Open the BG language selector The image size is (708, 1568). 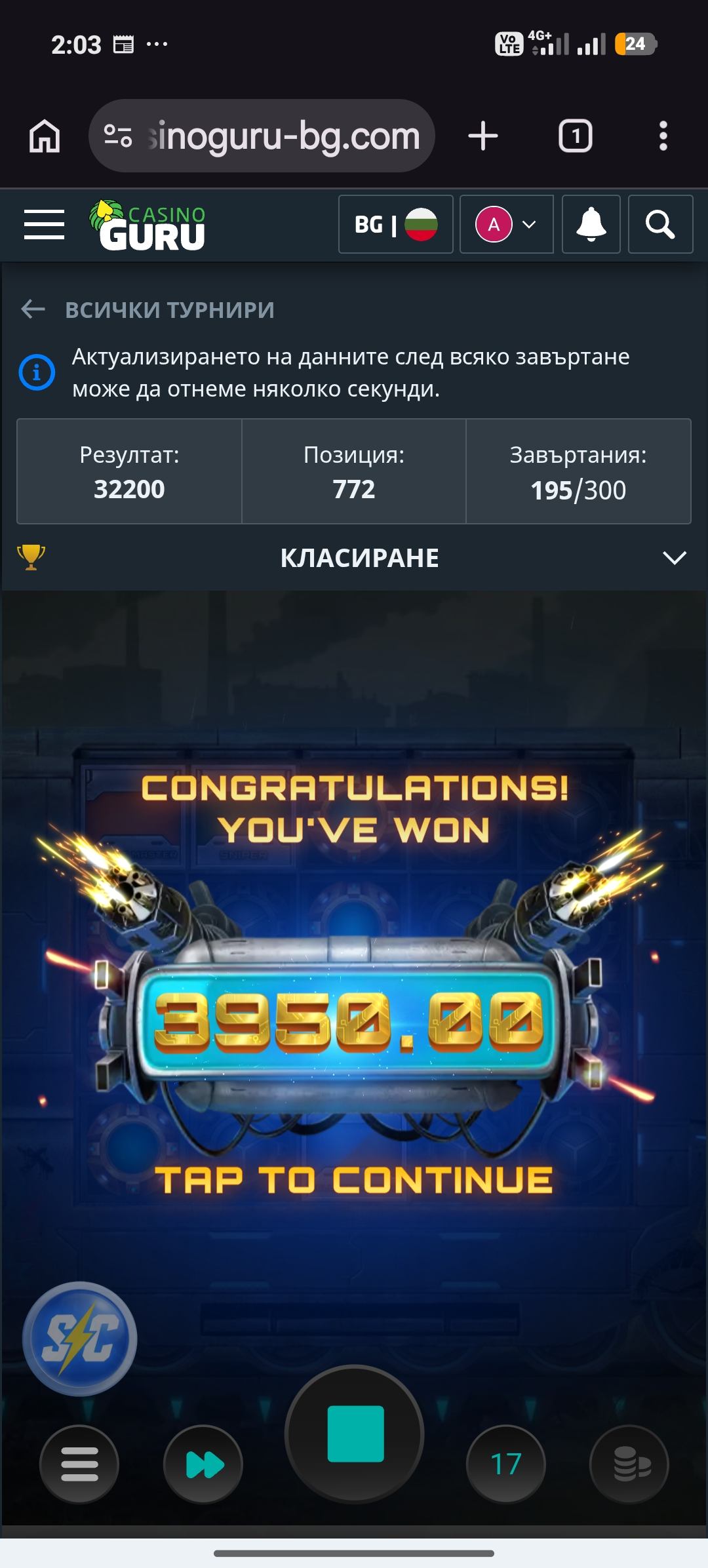[395, 224]
